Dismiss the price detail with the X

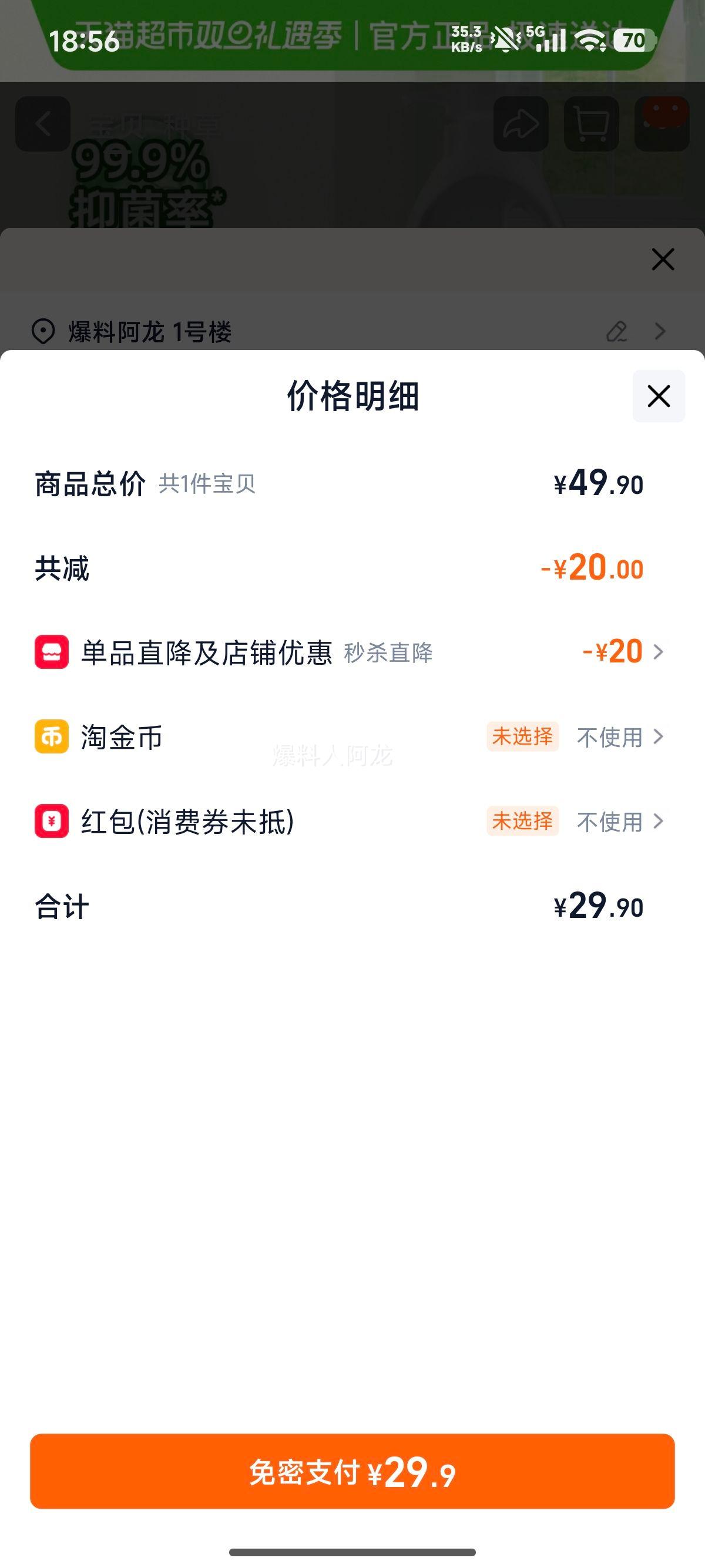pyautogui.click(x=658, y=396)
